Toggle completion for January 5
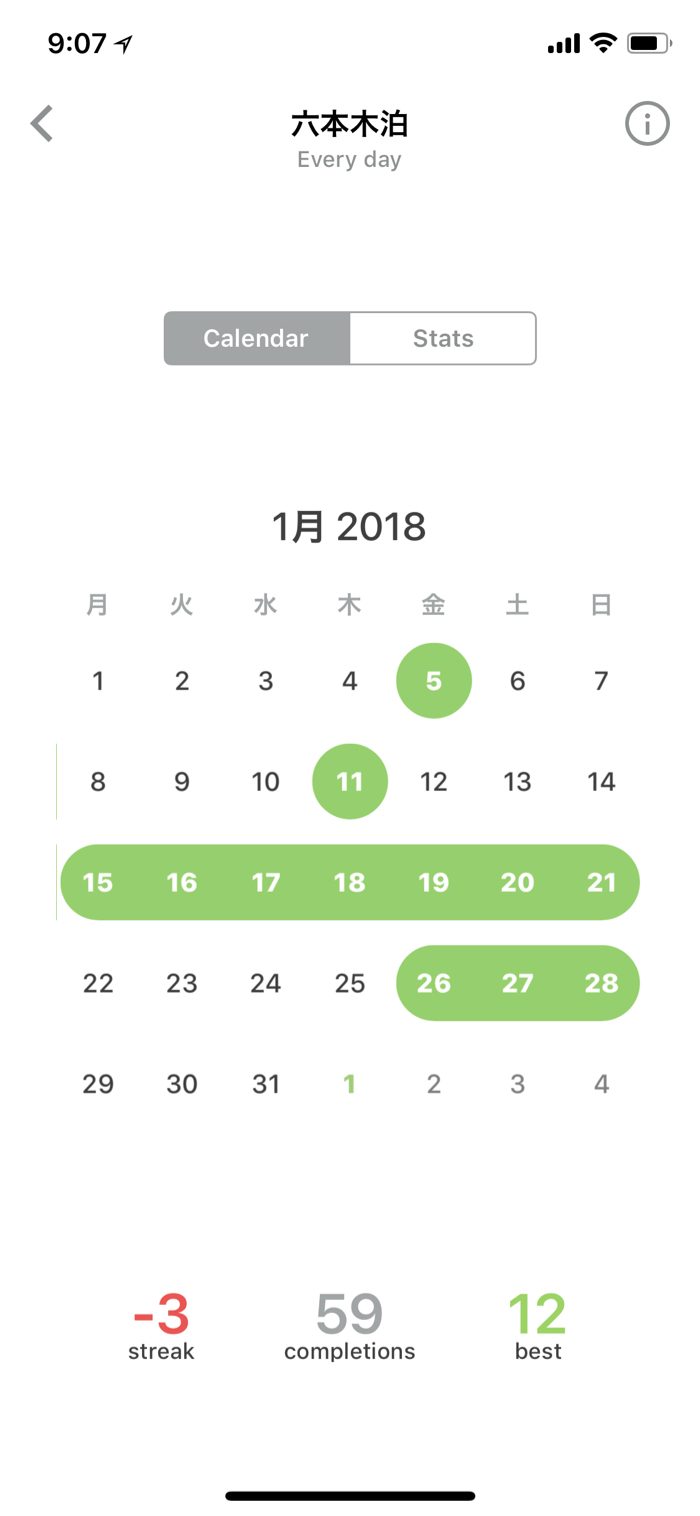This screenshot has height=1516, width=700. 434,681
